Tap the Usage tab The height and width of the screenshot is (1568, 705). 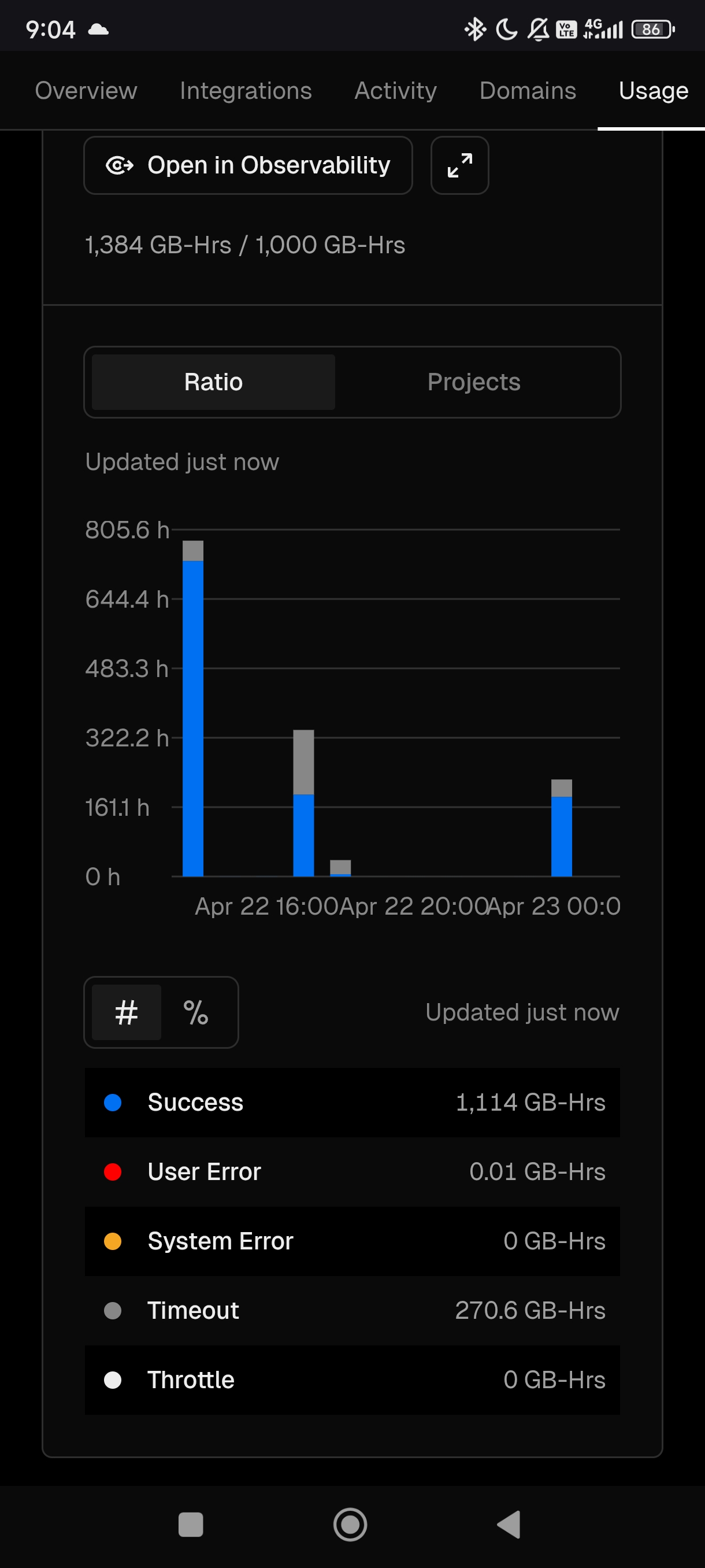pos(652,91)
